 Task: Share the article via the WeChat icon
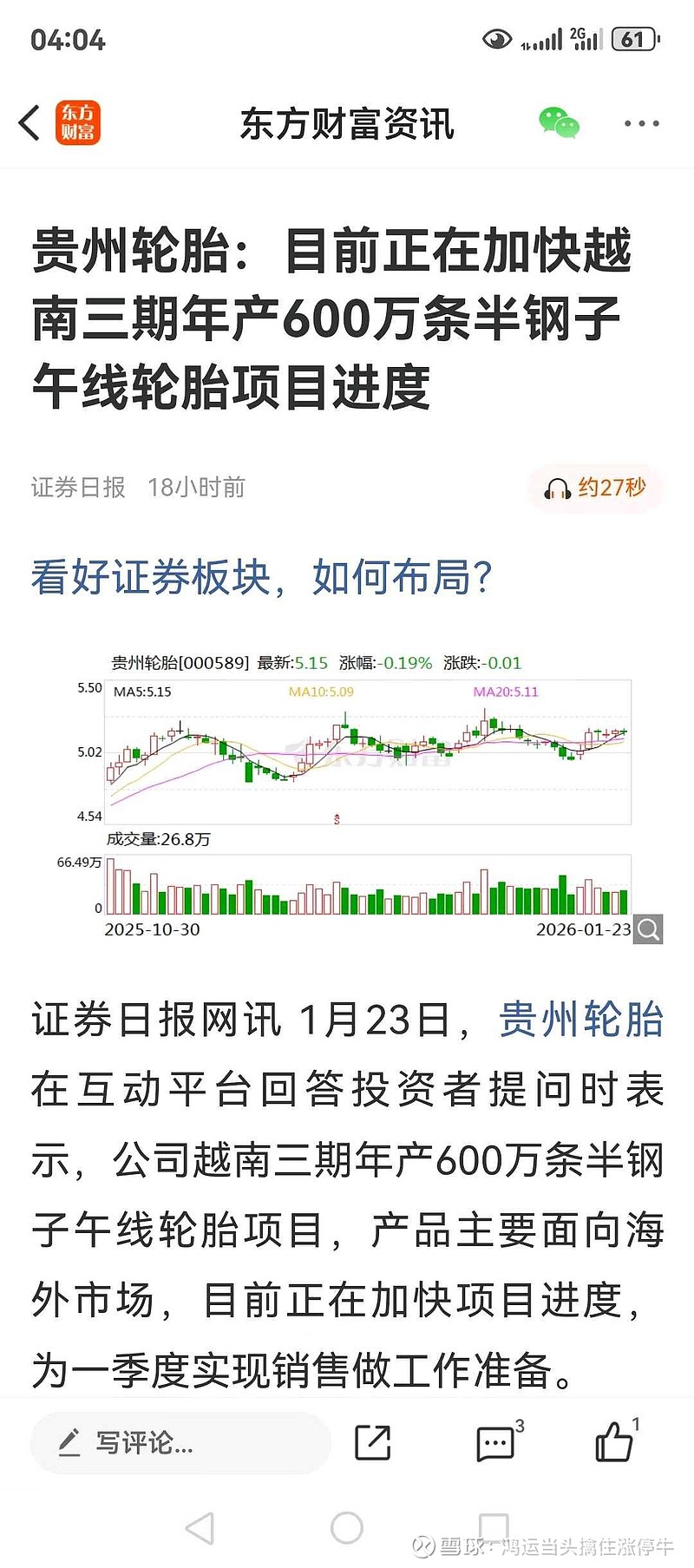(x=559, y=122)
